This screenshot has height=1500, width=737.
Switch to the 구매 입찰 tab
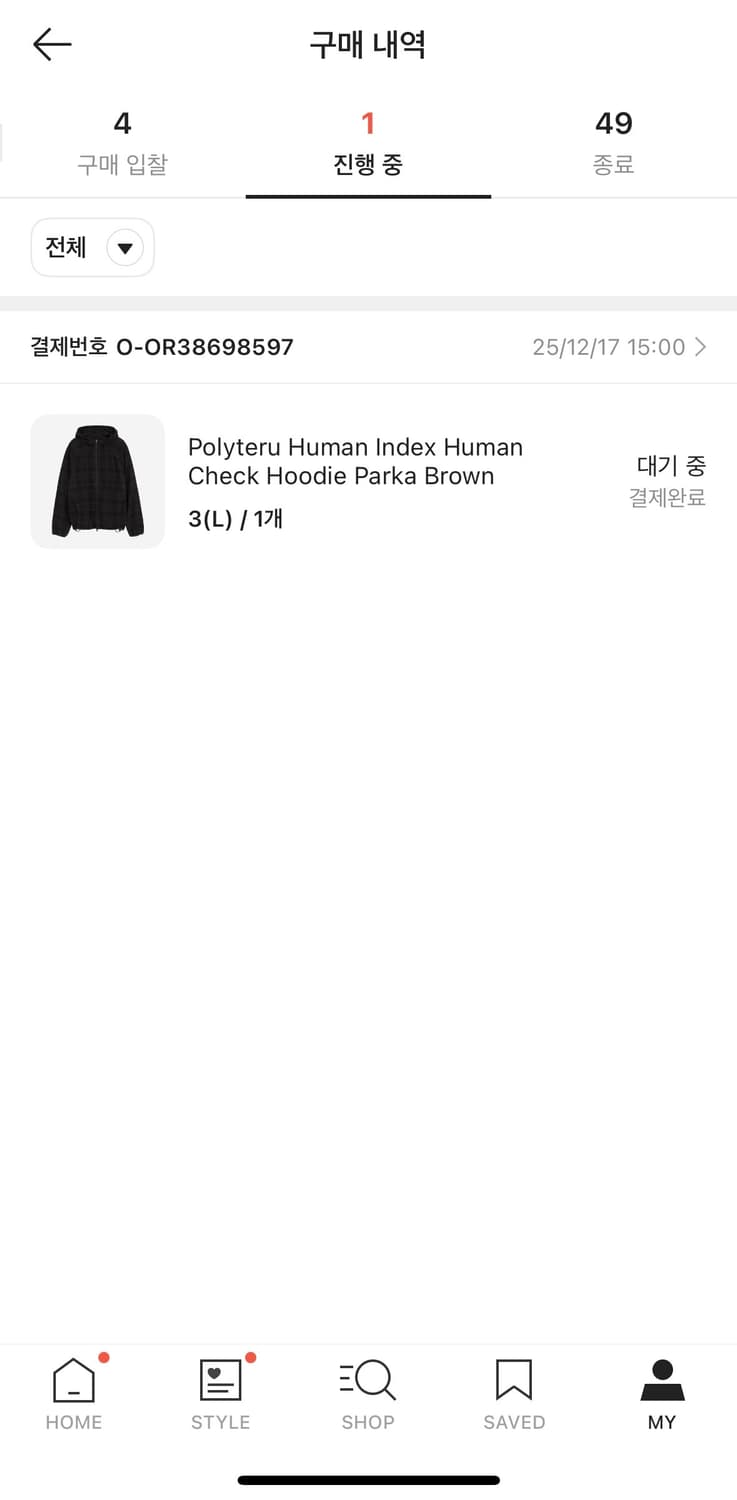point(122,140)
